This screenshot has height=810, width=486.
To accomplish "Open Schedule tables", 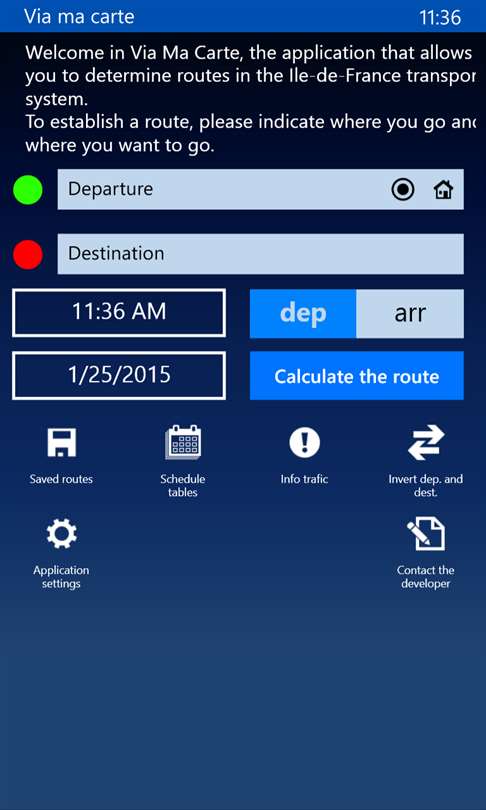I will click(183, 461).
